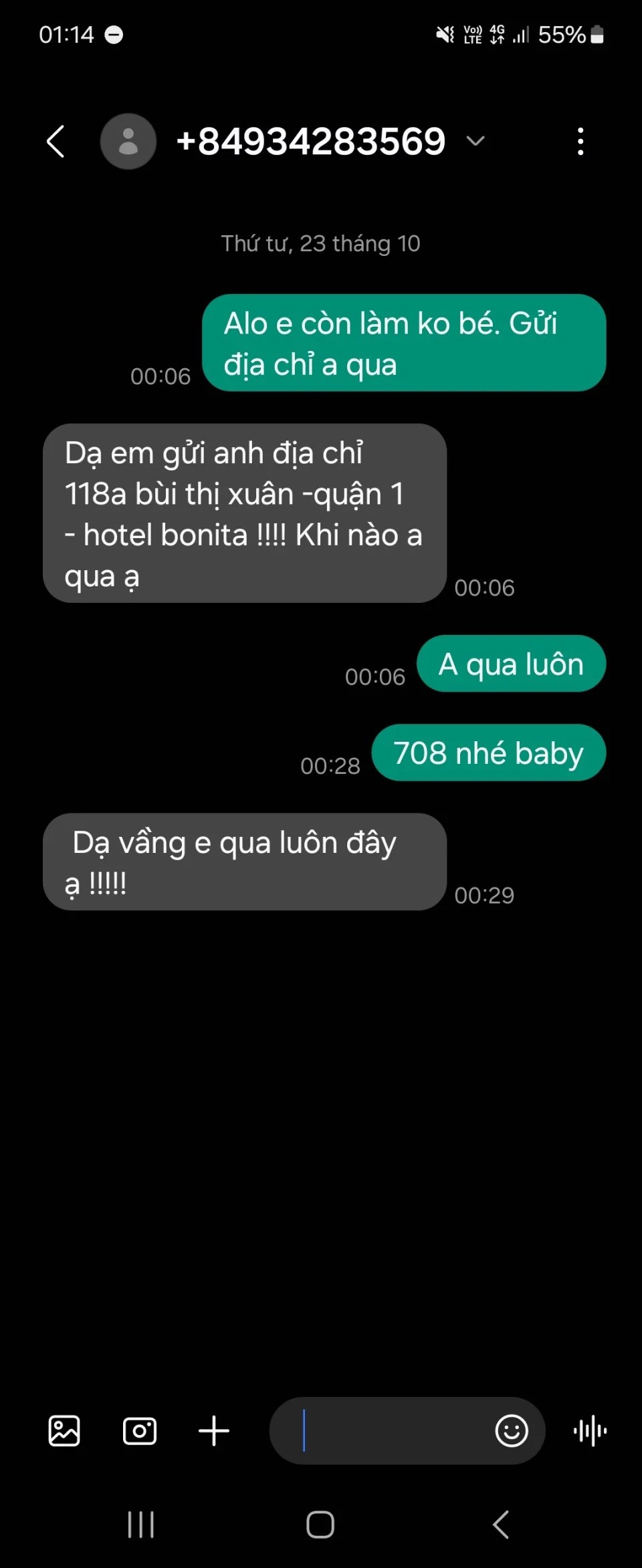This screenshot has height=1568, width=642.
Task: Attach a picture from the gallery
Action: click(64, 1431)
